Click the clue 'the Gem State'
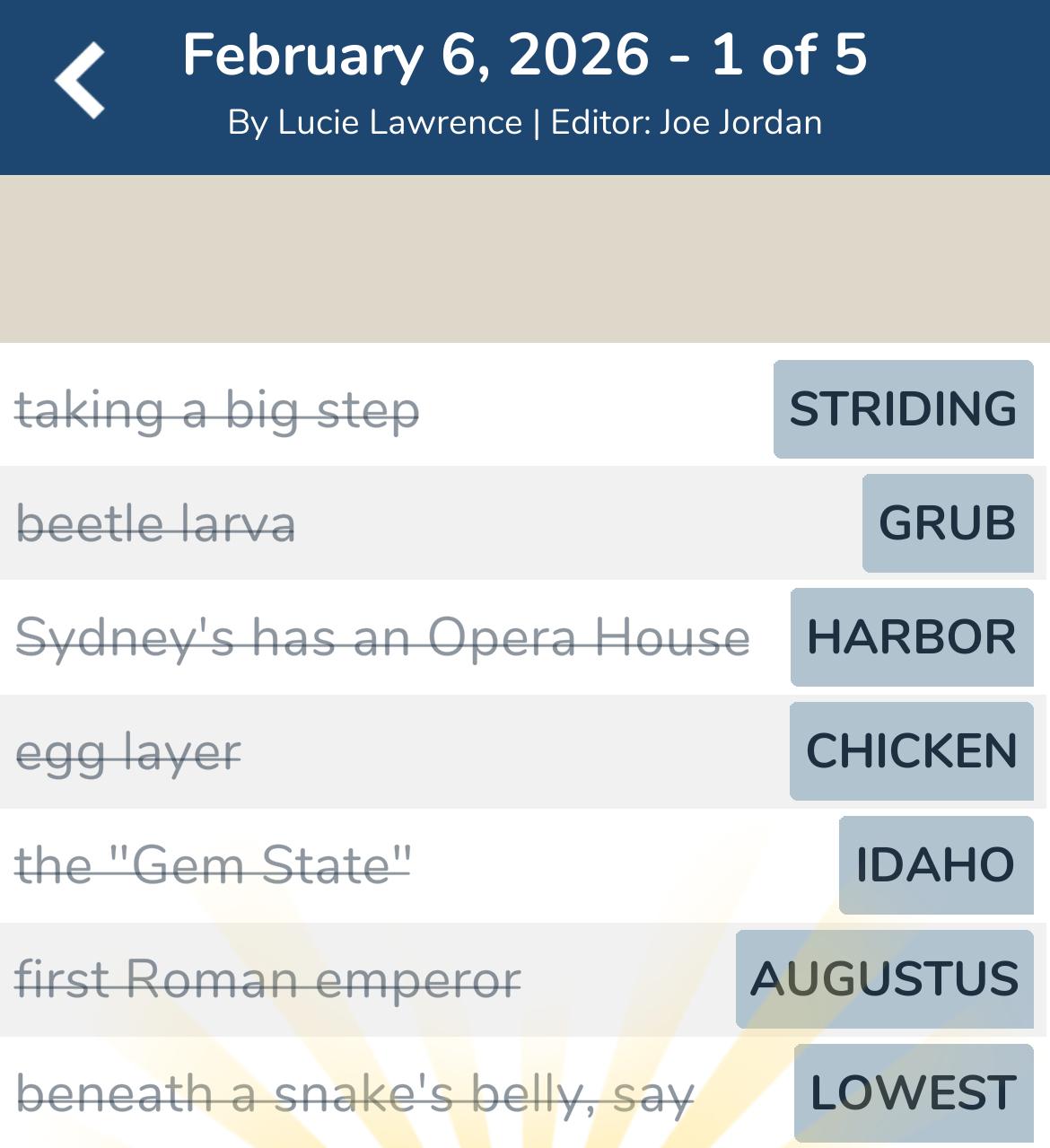Image resolution: width=1050 pixels, height=1148 pixels. pos(215,864)
